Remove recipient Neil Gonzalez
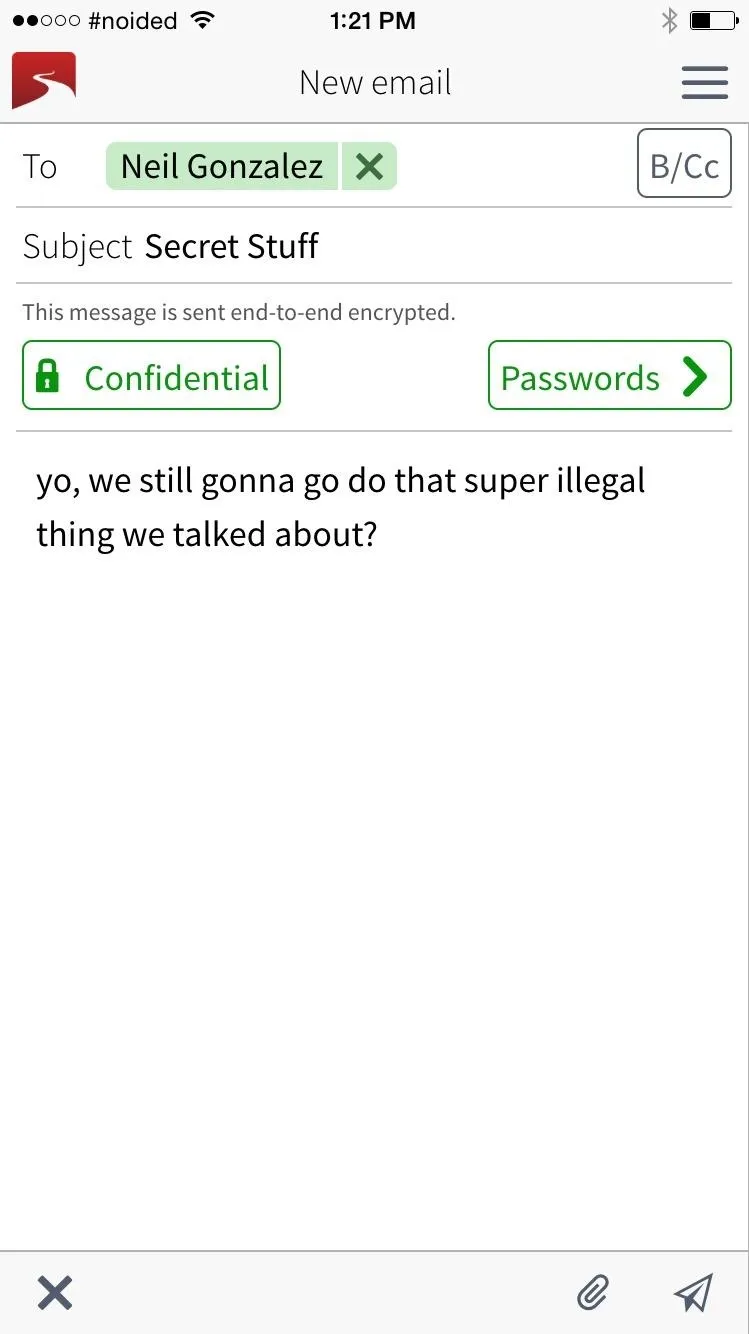The image size is (749, 1334). pyautogui.click(x=369, y=166)
